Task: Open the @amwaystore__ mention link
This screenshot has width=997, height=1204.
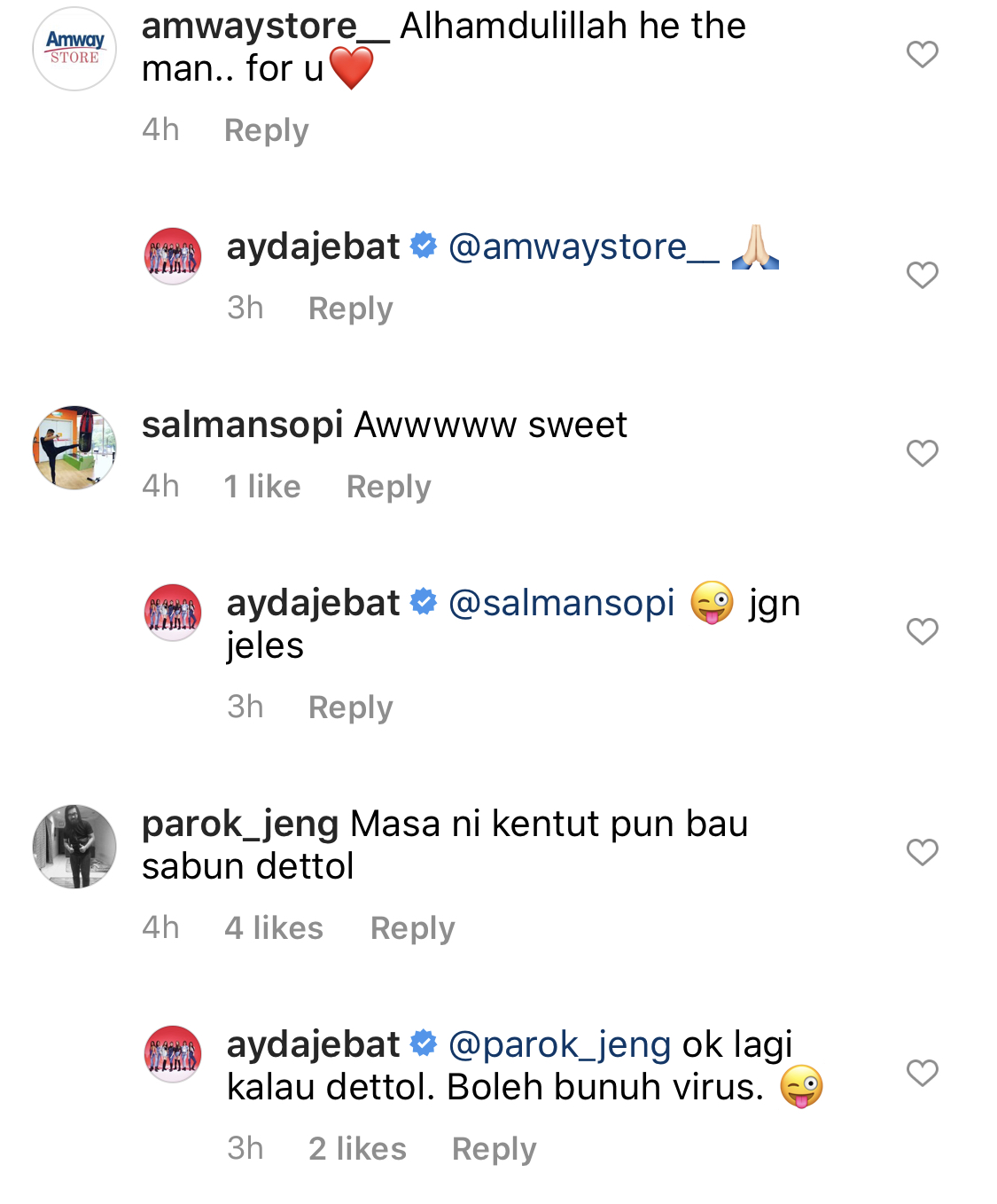Action: pos(583,247)
